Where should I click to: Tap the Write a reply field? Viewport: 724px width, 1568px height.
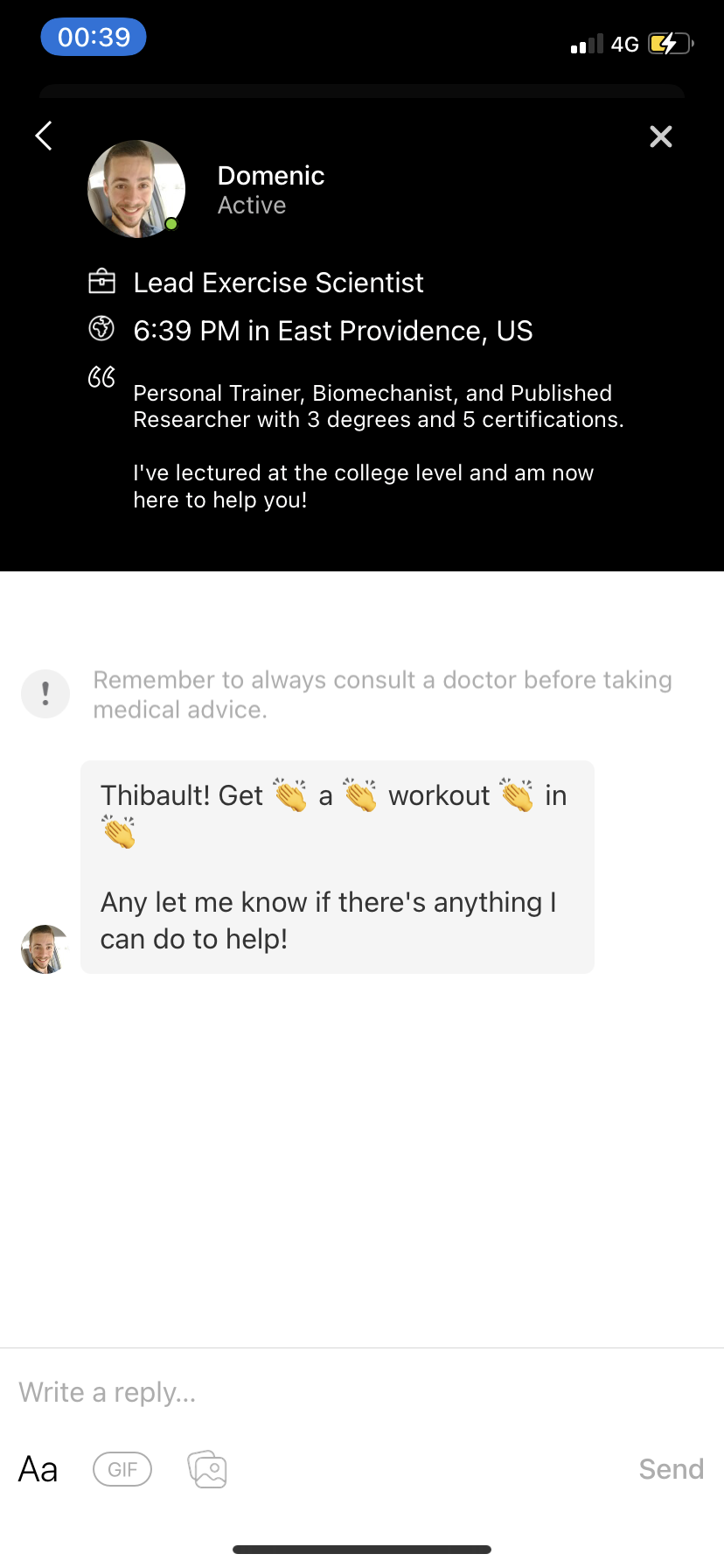pyautogui.click(x=107, y=1391)
